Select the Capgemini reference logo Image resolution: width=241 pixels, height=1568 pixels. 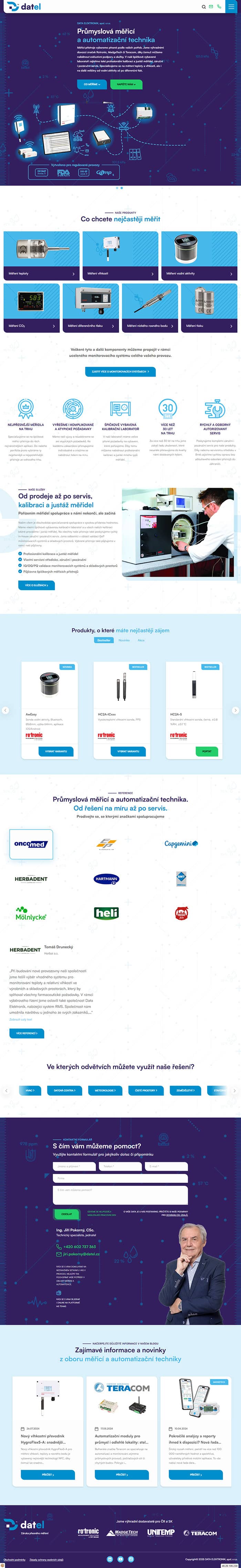coord(181,844)
